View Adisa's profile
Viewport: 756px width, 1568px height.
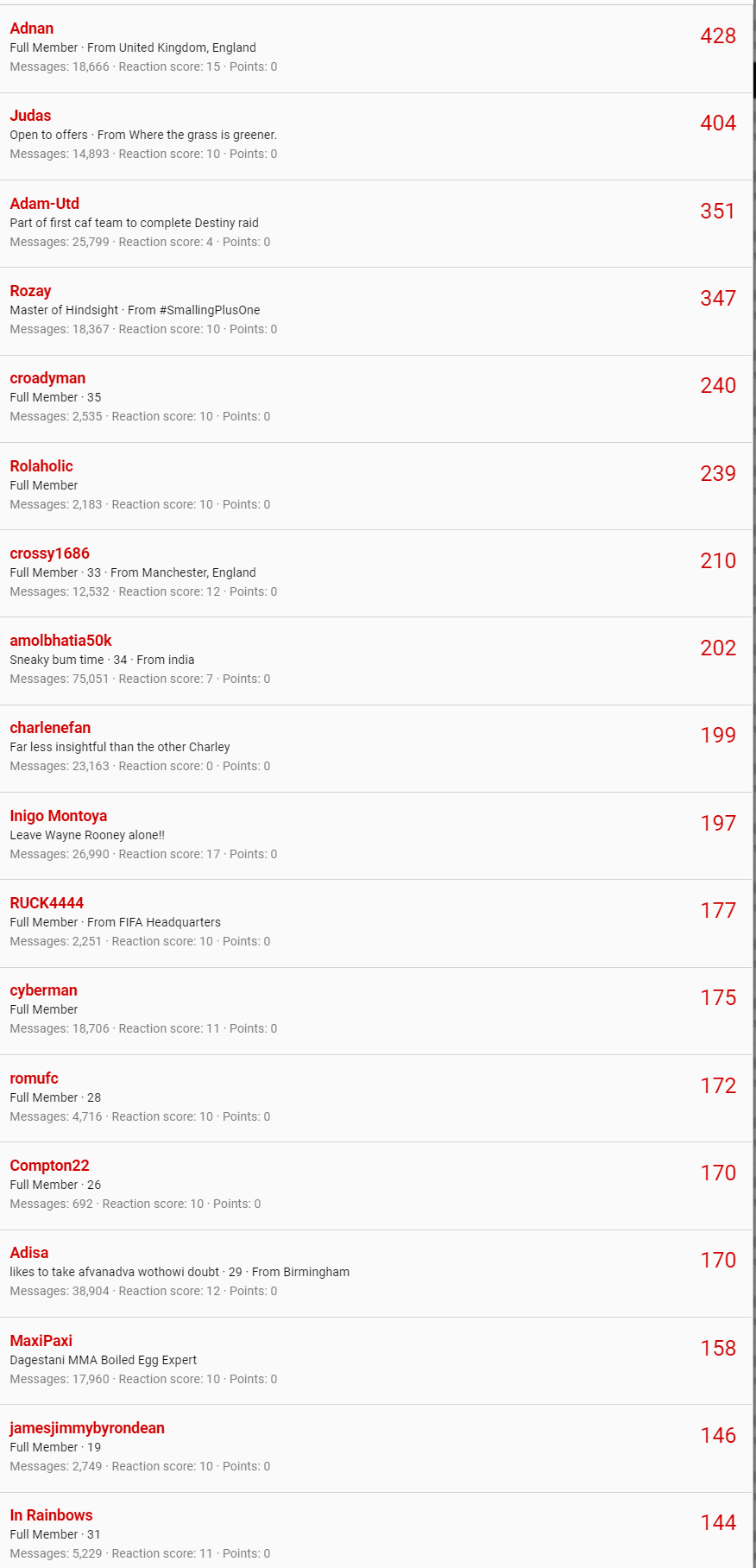tap(29, 1253)
